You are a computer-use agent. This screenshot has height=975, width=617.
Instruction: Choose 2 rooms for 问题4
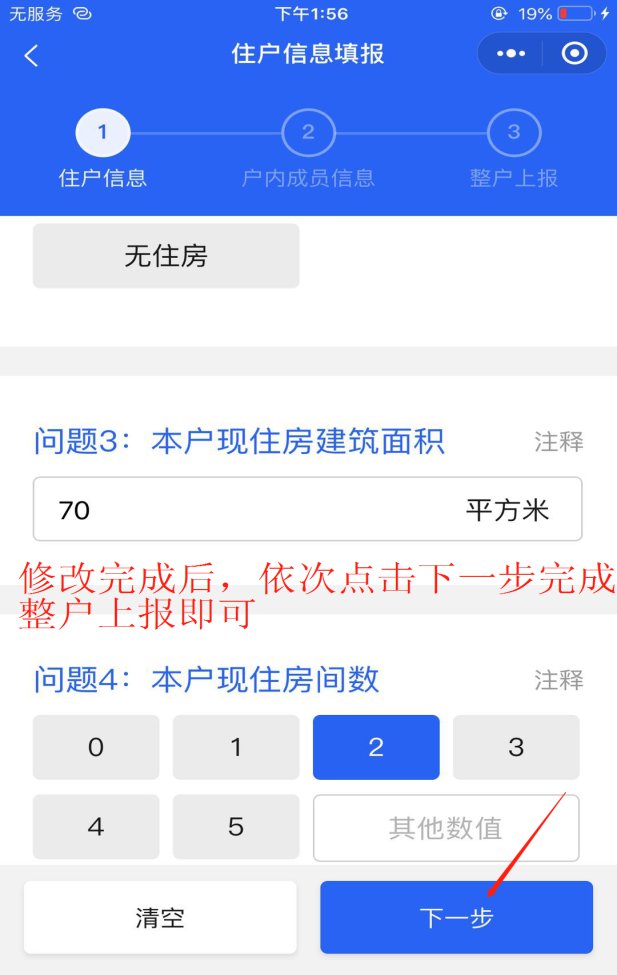376,747
